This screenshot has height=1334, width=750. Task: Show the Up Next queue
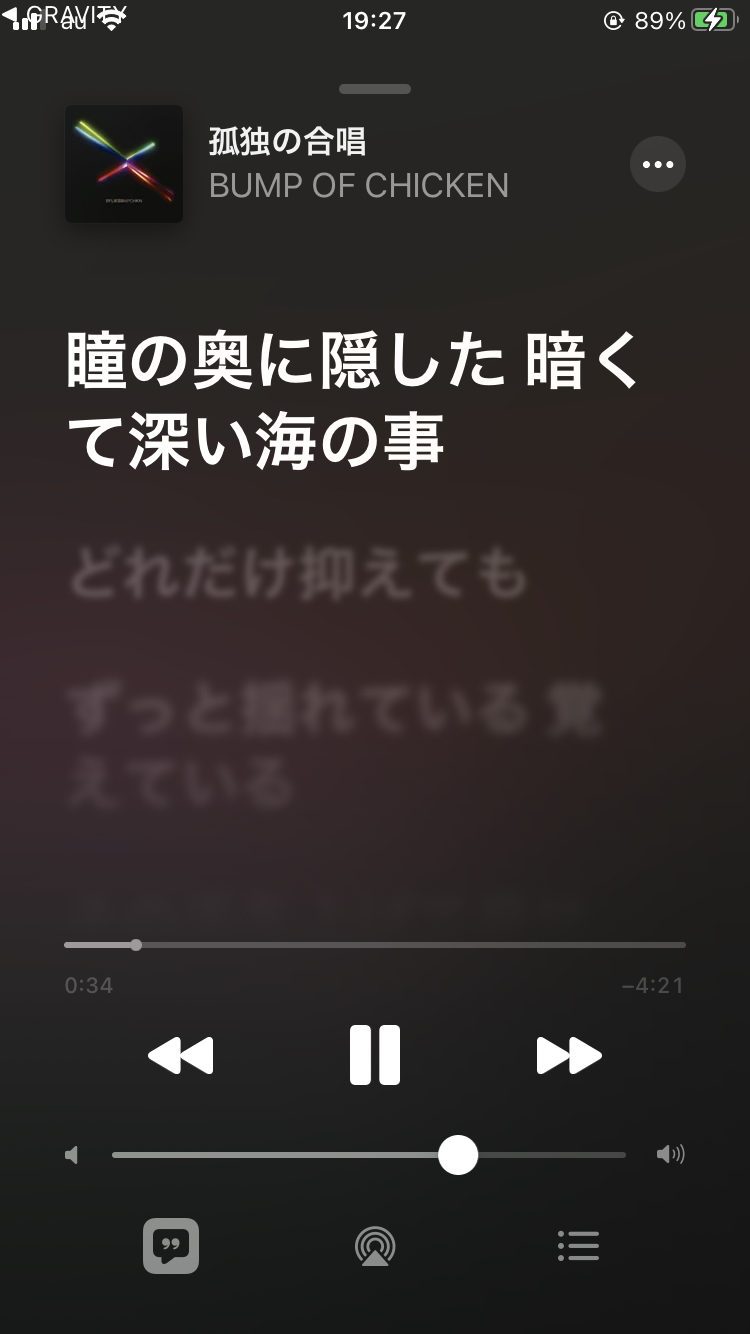tap(578, 1246)
